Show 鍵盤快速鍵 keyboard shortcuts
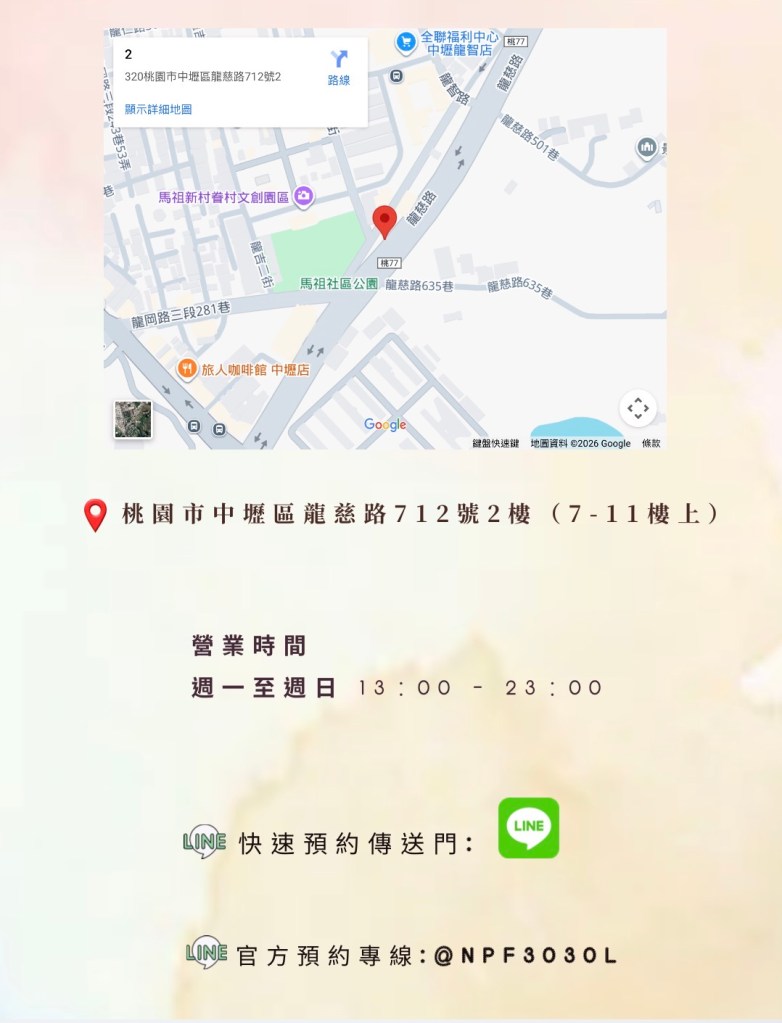This screenshot has height=1023, width=782. (496, 443)
